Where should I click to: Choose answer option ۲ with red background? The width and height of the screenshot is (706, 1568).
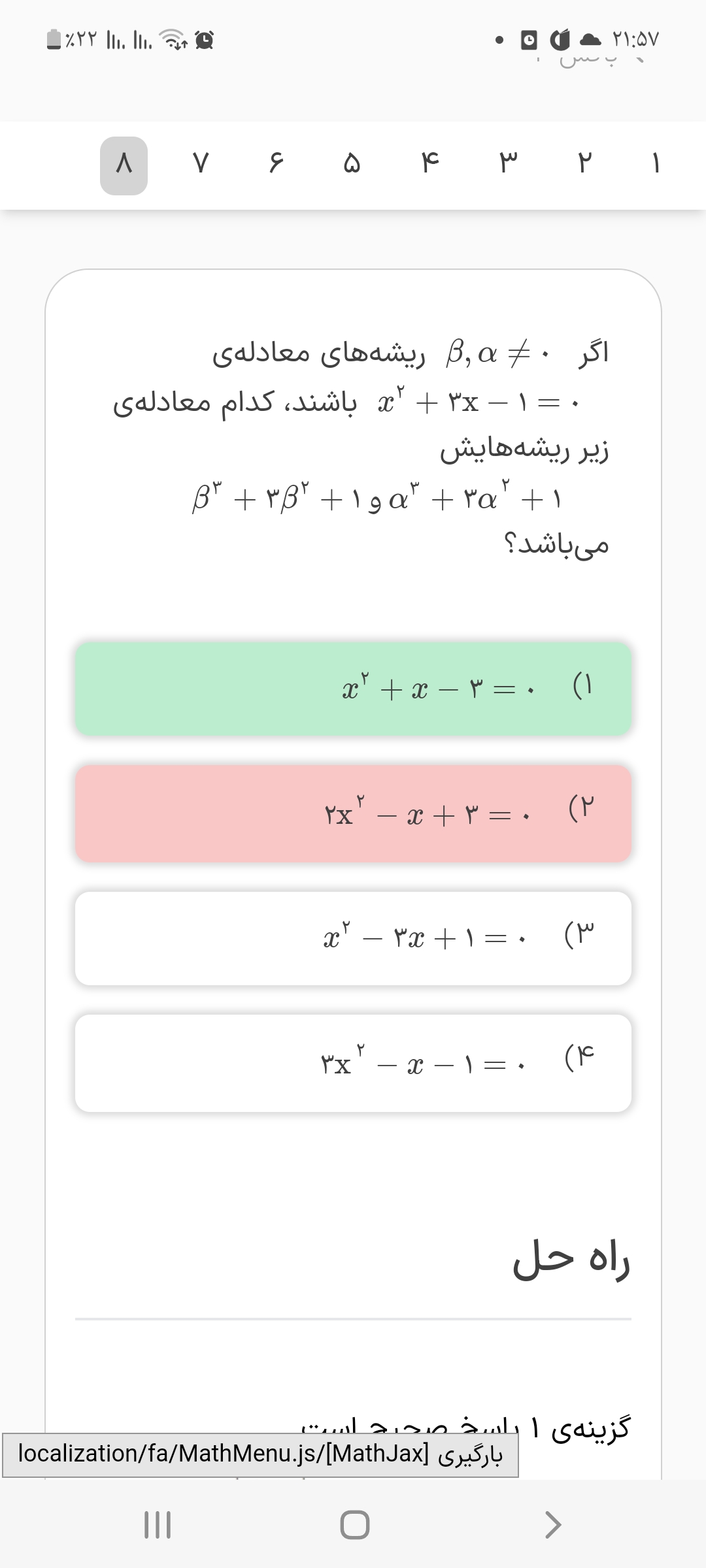[353, 813]
